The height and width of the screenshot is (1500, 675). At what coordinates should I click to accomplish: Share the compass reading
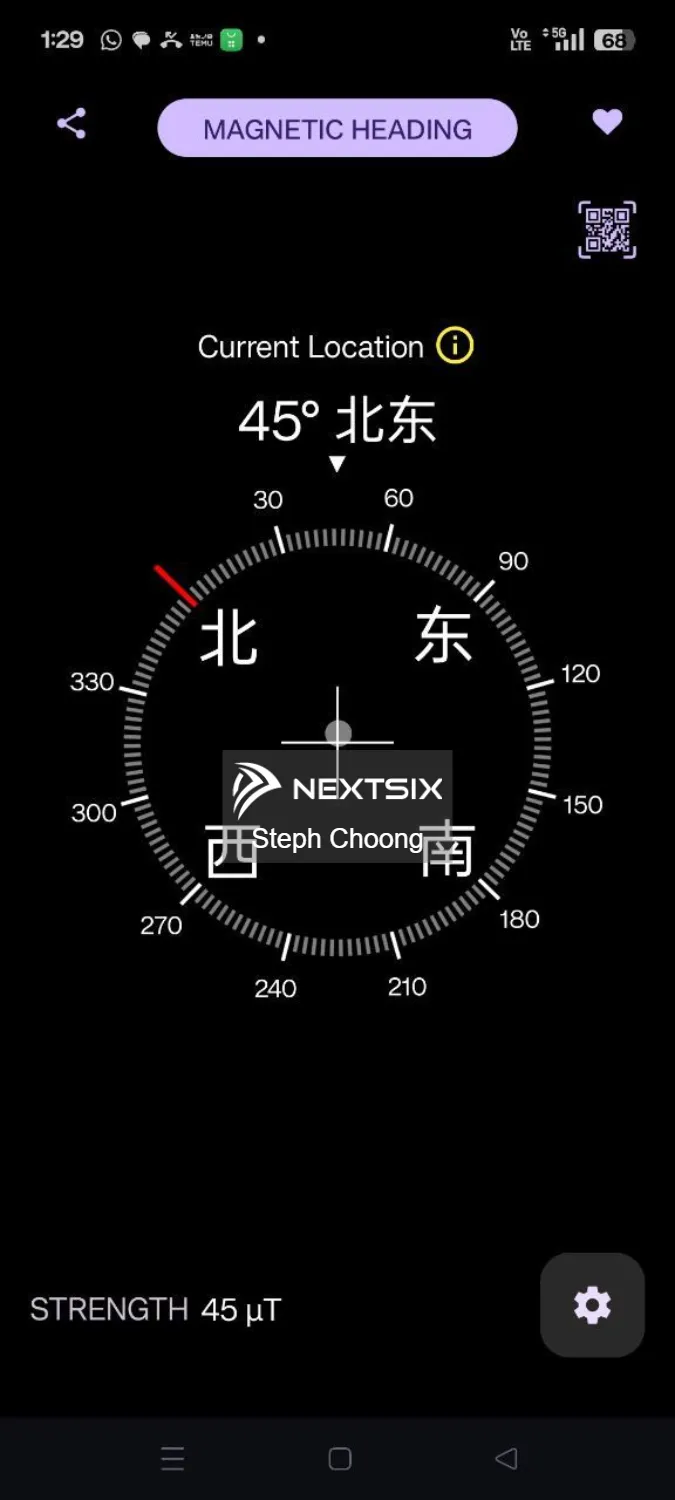pos(71,124)
